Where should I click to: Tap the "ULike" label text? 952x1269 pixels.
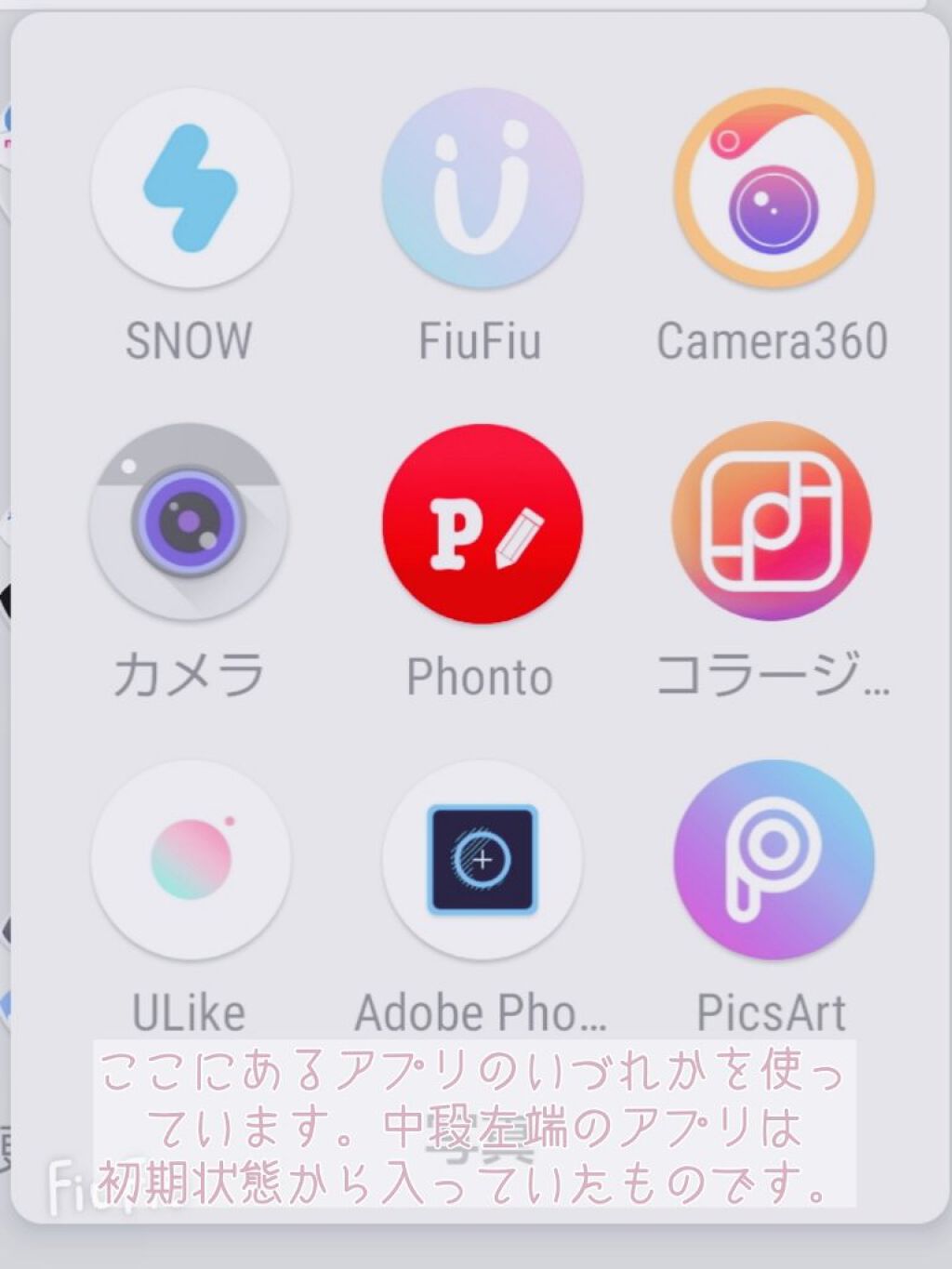[x=191, y=1012]
